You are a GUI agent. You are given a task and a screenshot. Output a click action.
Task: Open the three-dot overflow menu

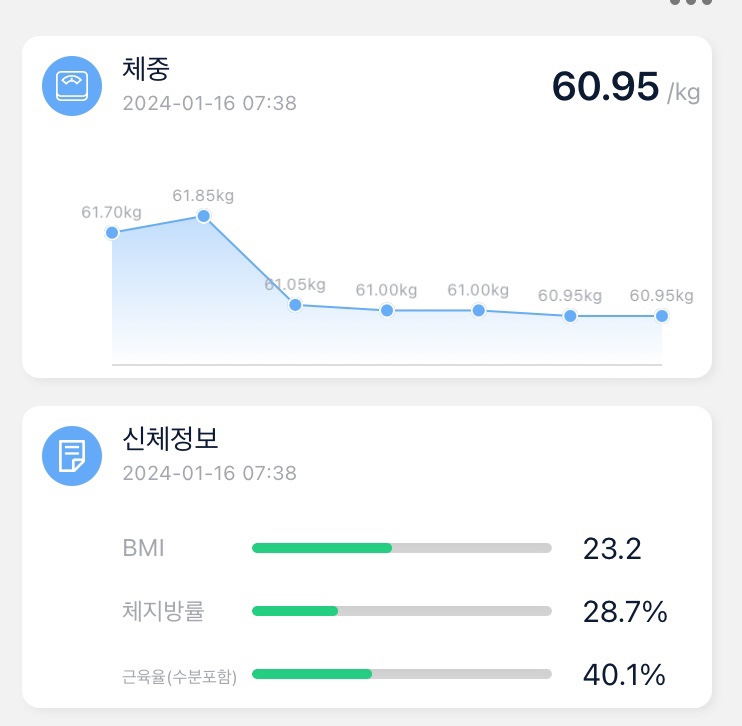coord(691,3)
